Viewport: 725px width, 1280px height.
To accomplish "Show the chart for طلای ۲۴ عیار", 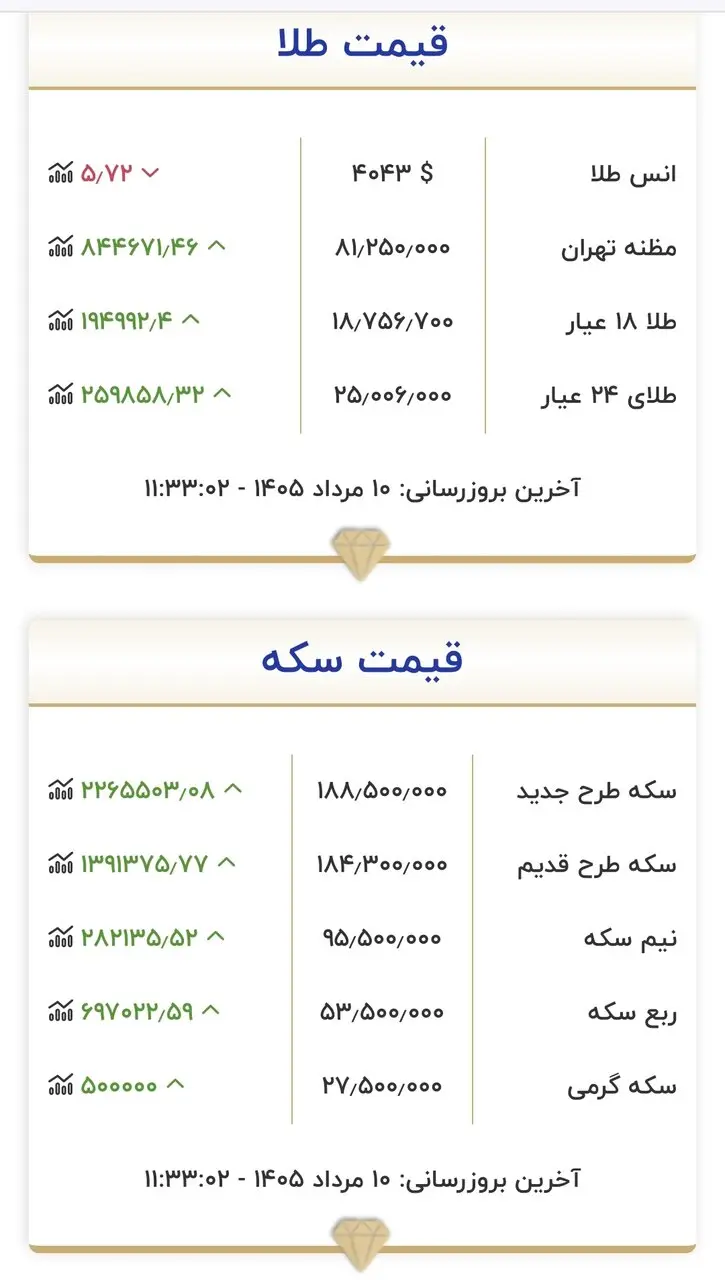I will pos(61,394).
